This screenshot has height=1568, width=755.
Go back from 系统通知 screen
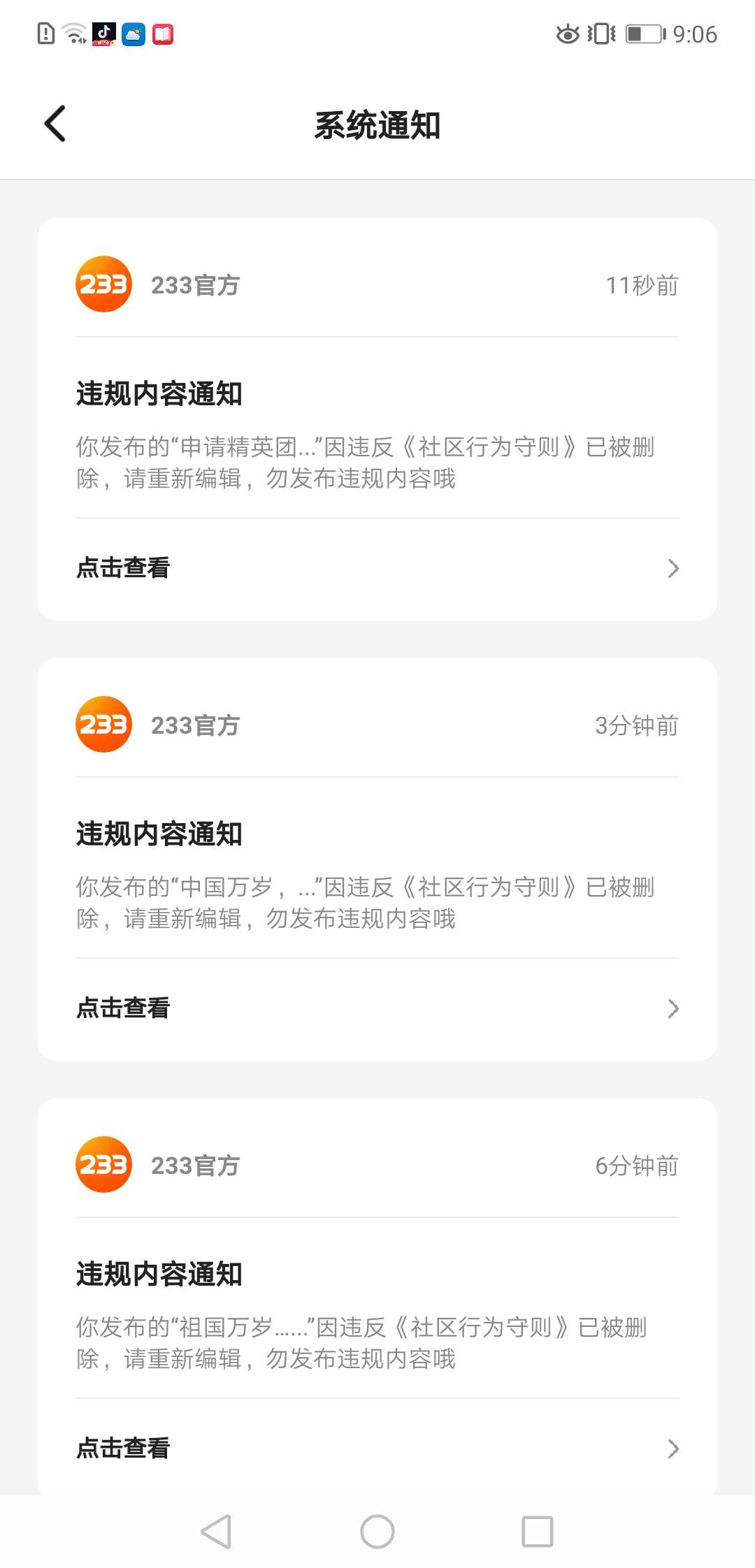point(55,124)
